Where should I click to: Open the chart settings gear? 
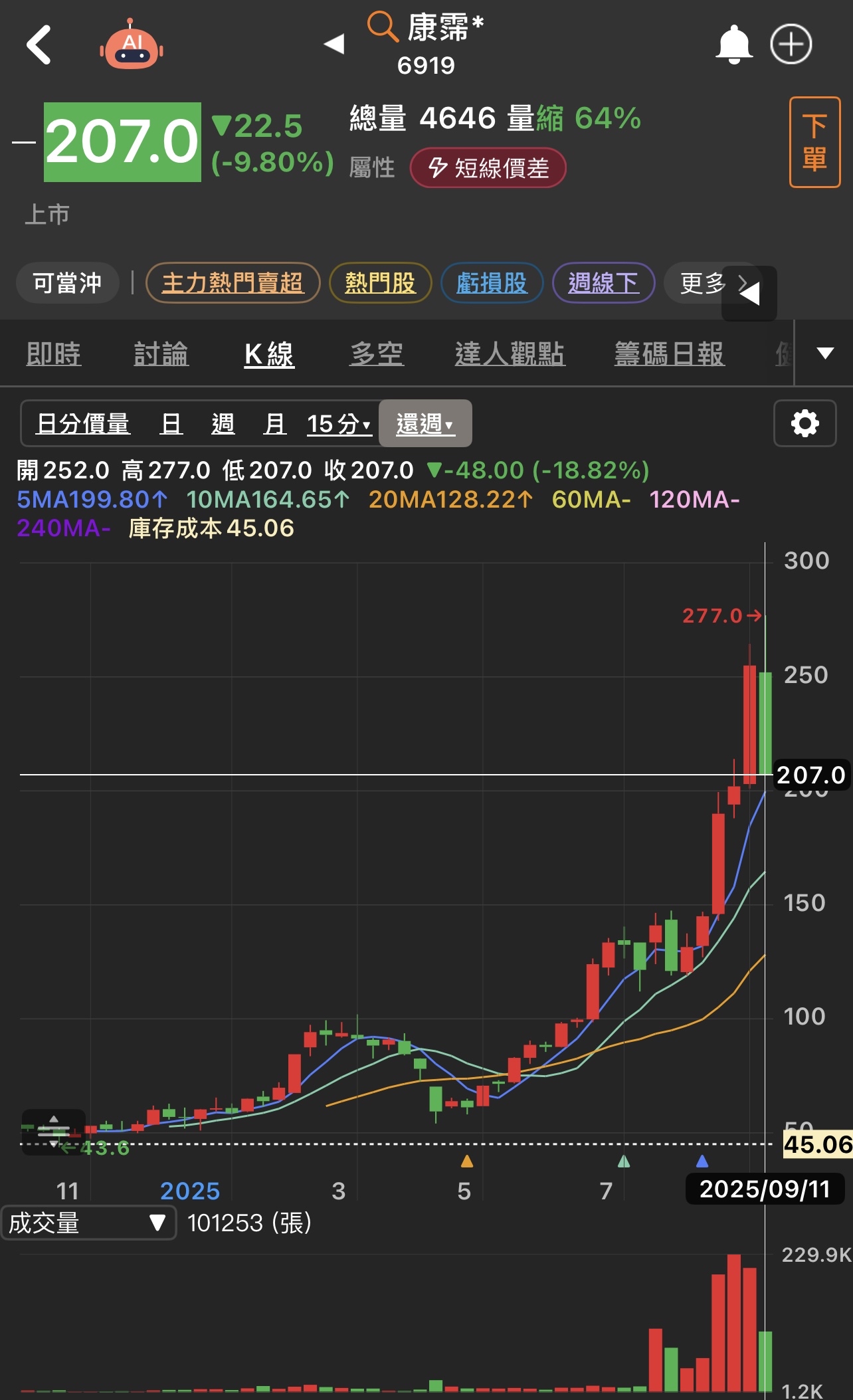[805, 423]
